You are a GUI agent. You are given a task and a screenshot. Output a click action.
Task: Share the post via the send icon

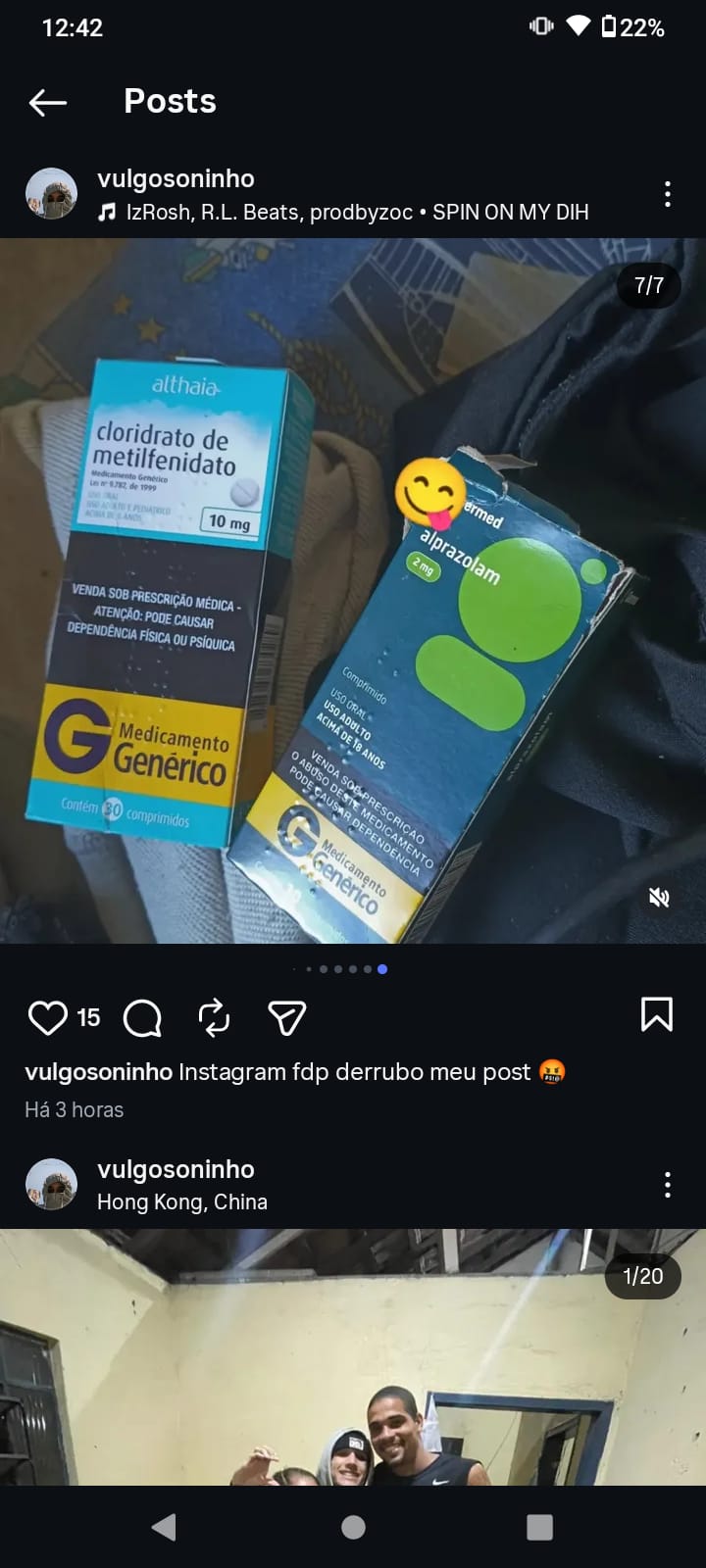click(286, 1017)
